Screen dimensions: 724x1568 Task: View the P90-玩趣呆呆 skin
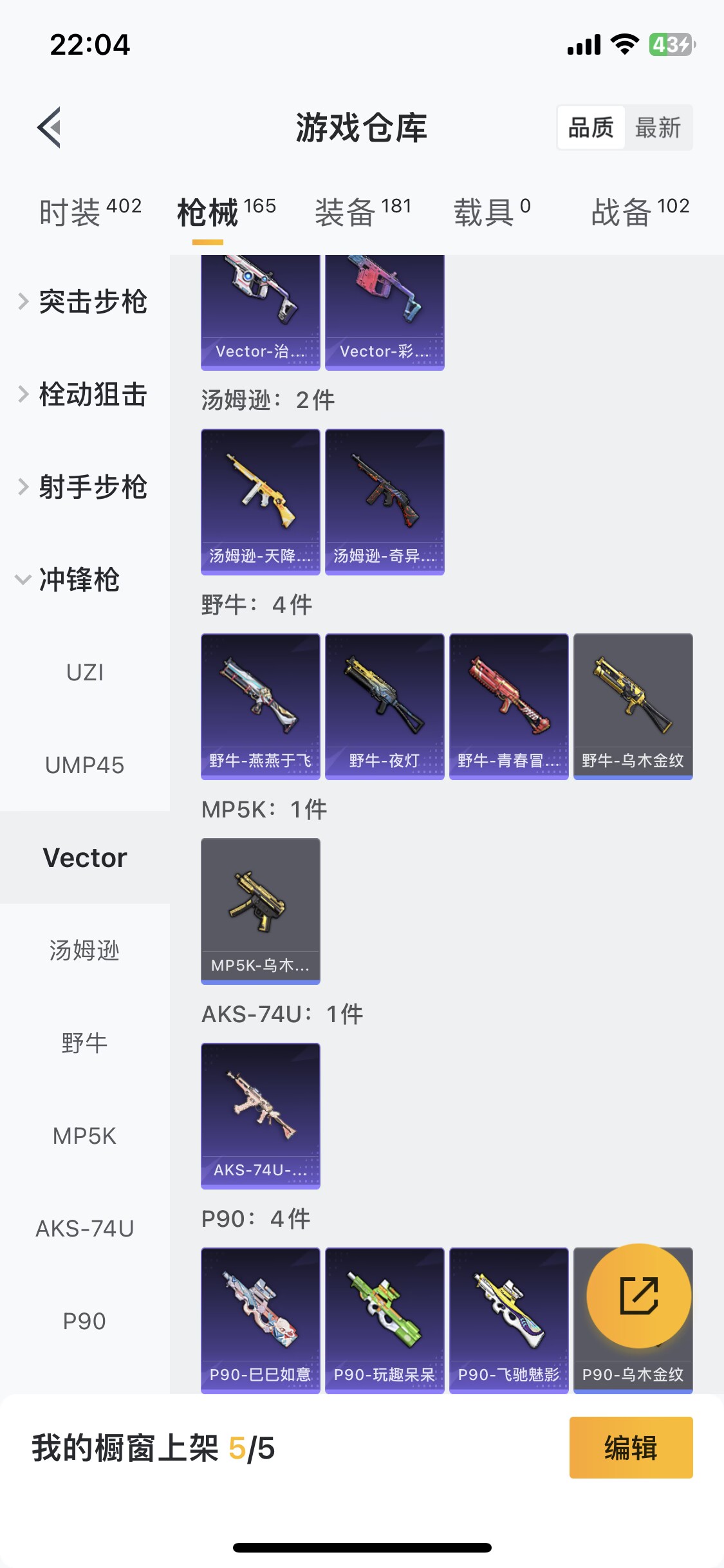pos(384,1320)
